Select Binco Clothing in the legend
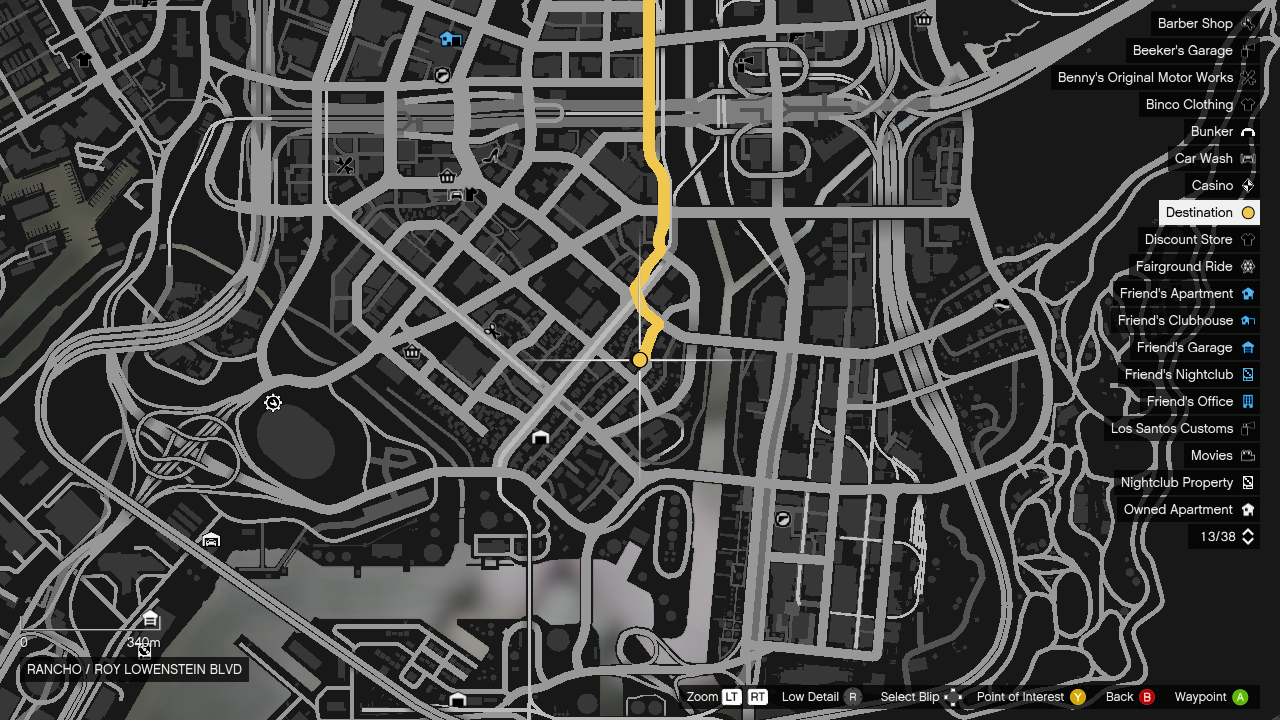Image resolution: width=1280 pixels, height=720 pixels. (1199, 104)
